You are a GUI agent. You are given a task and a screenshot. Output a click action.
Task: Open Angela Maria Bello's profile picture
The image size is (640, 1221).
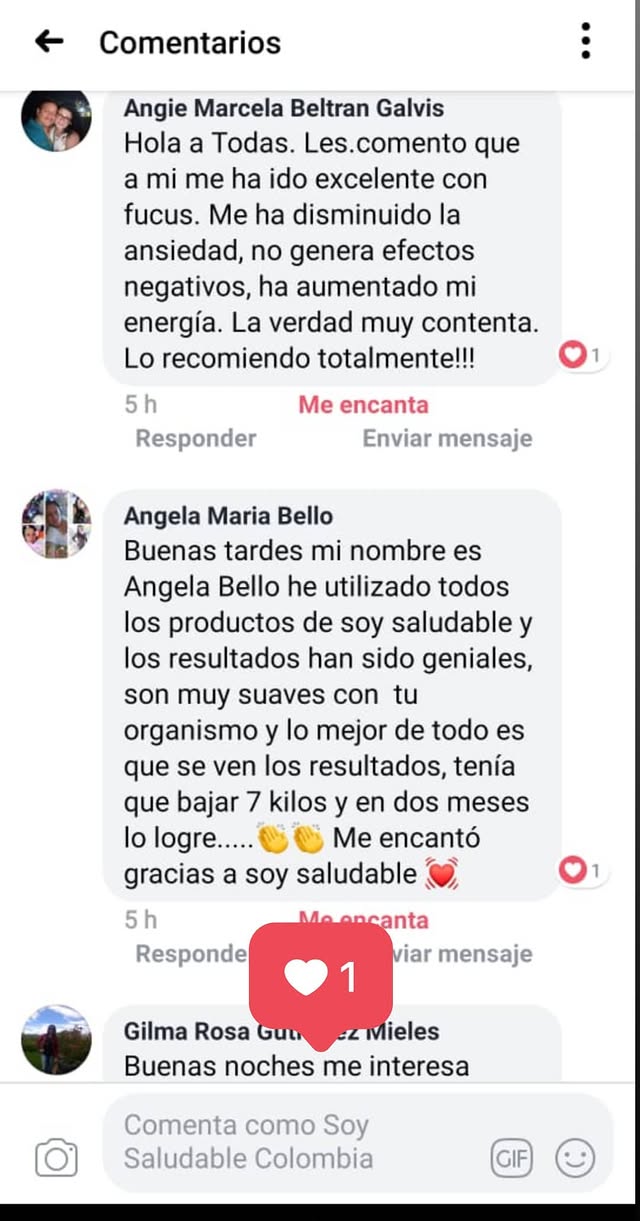pyautogui.click(x=56, y=524)
